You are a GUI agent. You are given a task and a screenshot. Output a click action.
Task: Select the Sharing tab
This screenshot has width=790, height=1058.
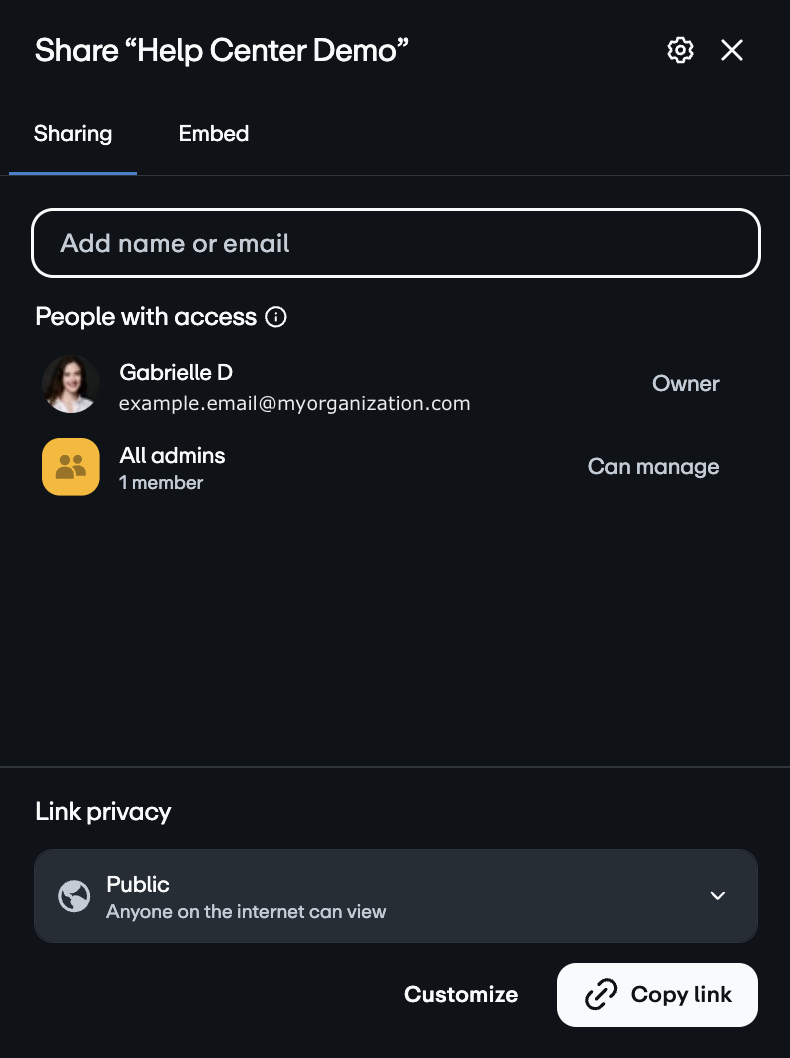coord(73,134)
